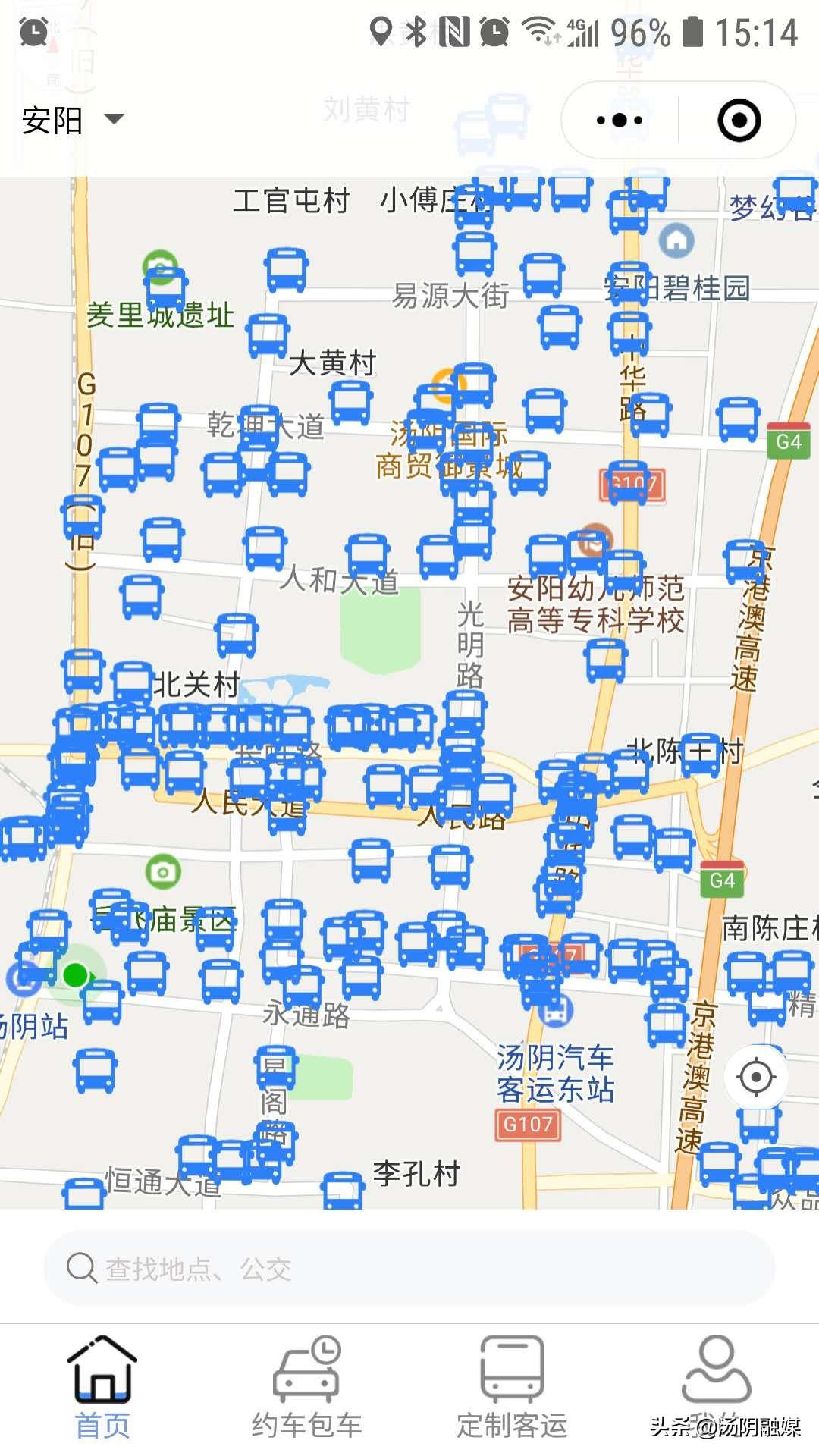Tap the locate crosshair button on the map
Image resolution: width=819 pixels, height=1456 pixels.
(756, 1076)
